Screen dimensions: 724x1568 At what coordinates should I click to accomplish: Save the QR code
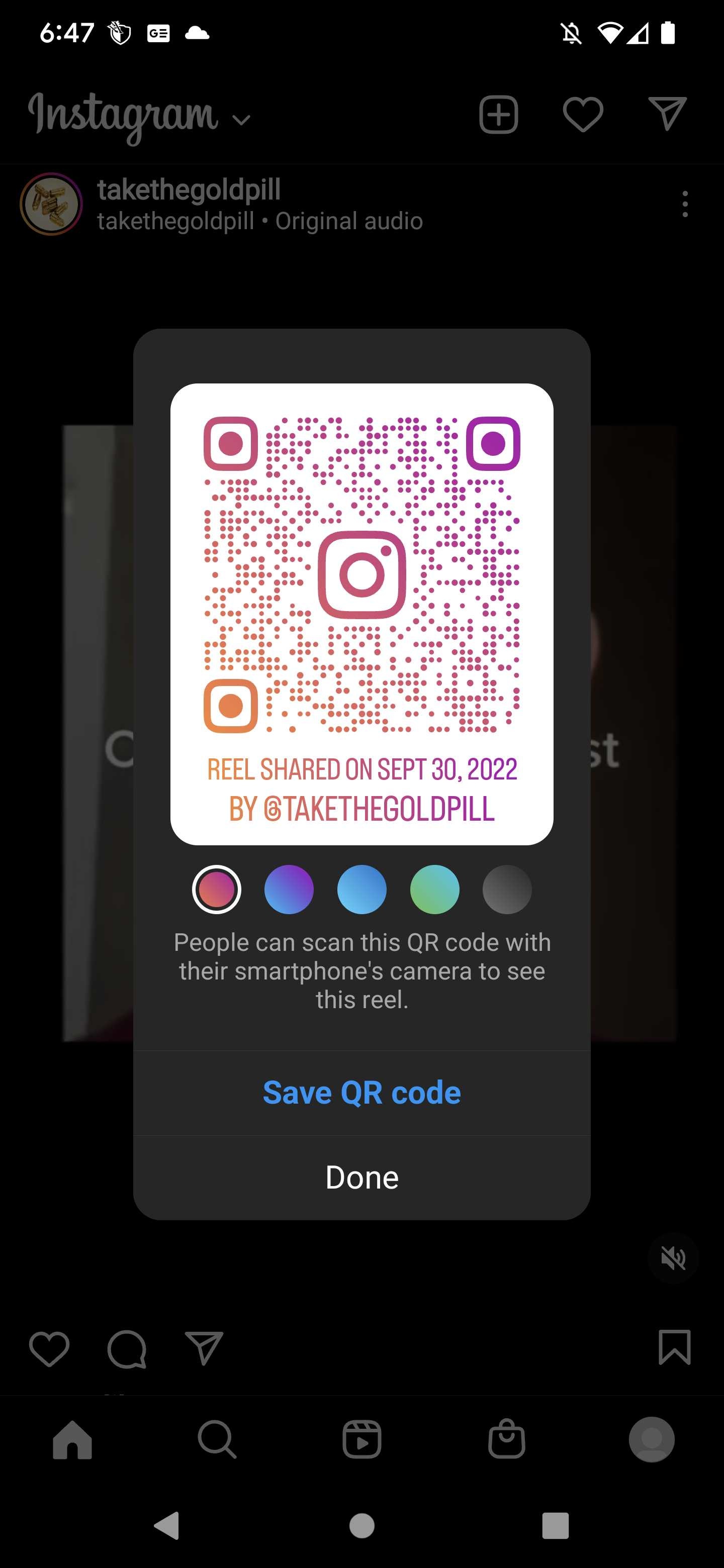tap(361, 1093)
